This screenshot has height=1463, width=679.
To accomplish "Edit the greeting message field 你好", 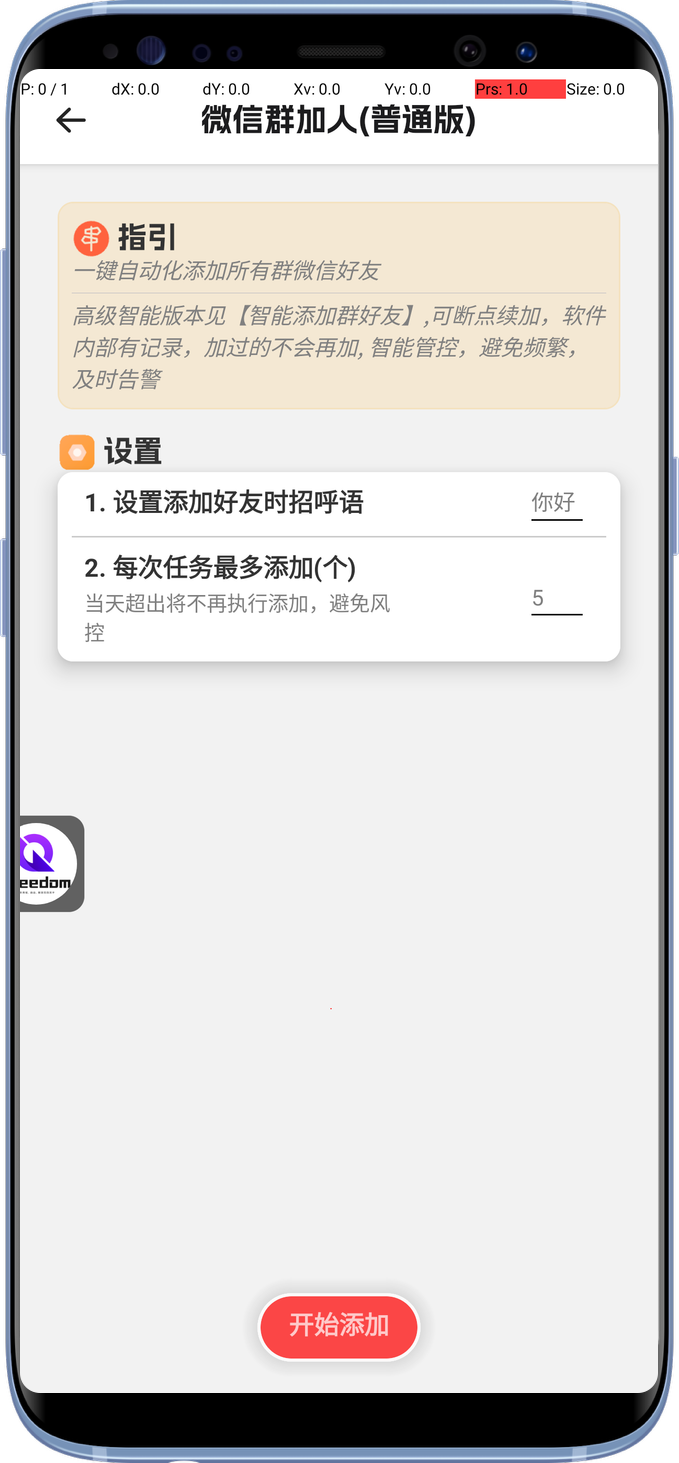I will [555, 503].
